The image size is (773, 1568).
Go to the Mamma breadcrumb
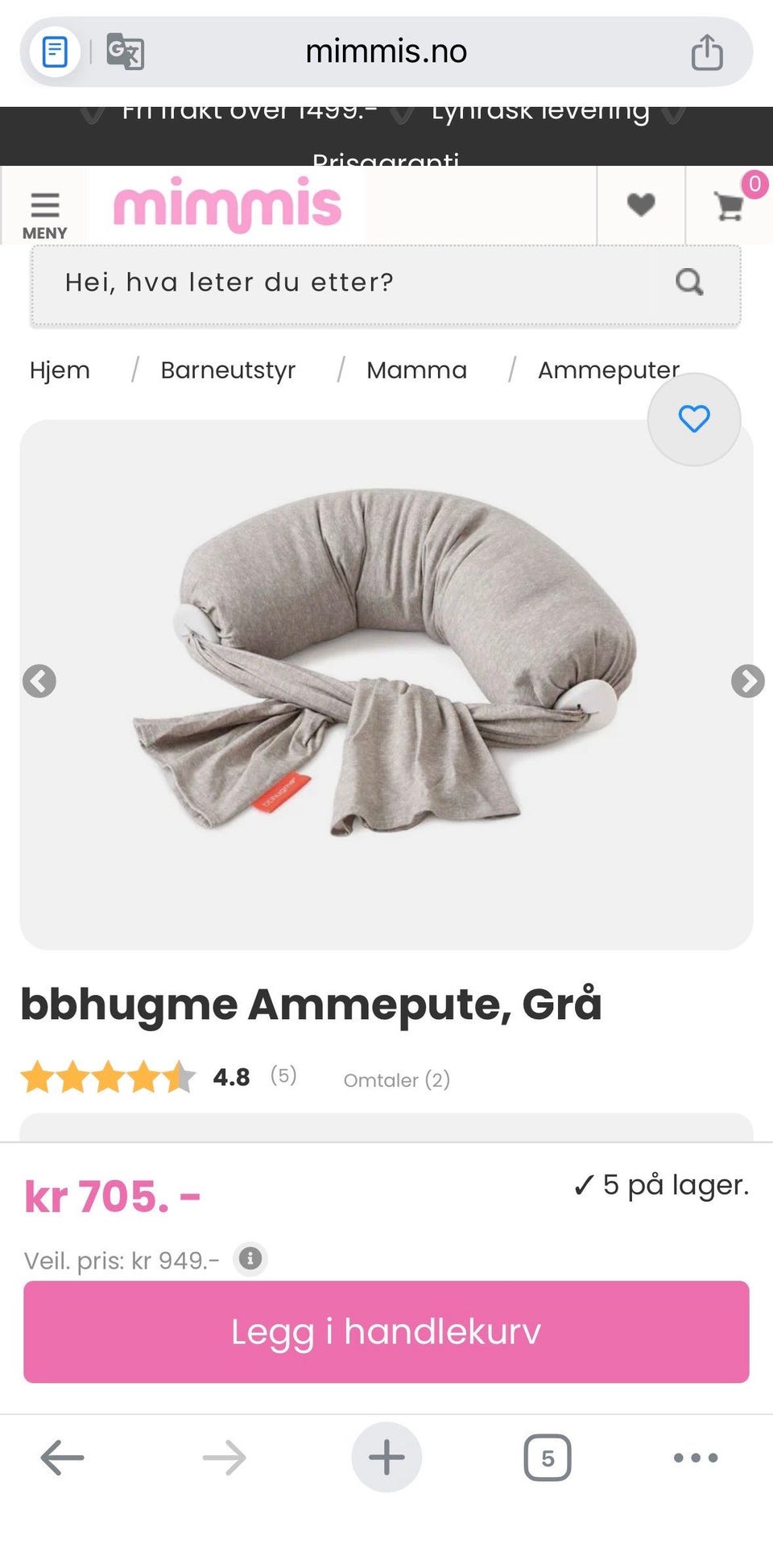tap(415, 370)
